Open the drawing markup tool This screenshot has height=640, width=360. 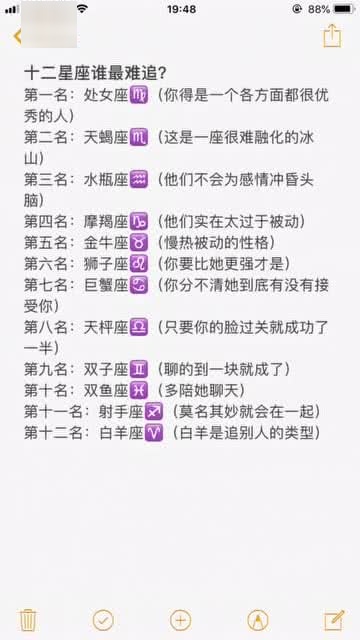pos(258,620)
